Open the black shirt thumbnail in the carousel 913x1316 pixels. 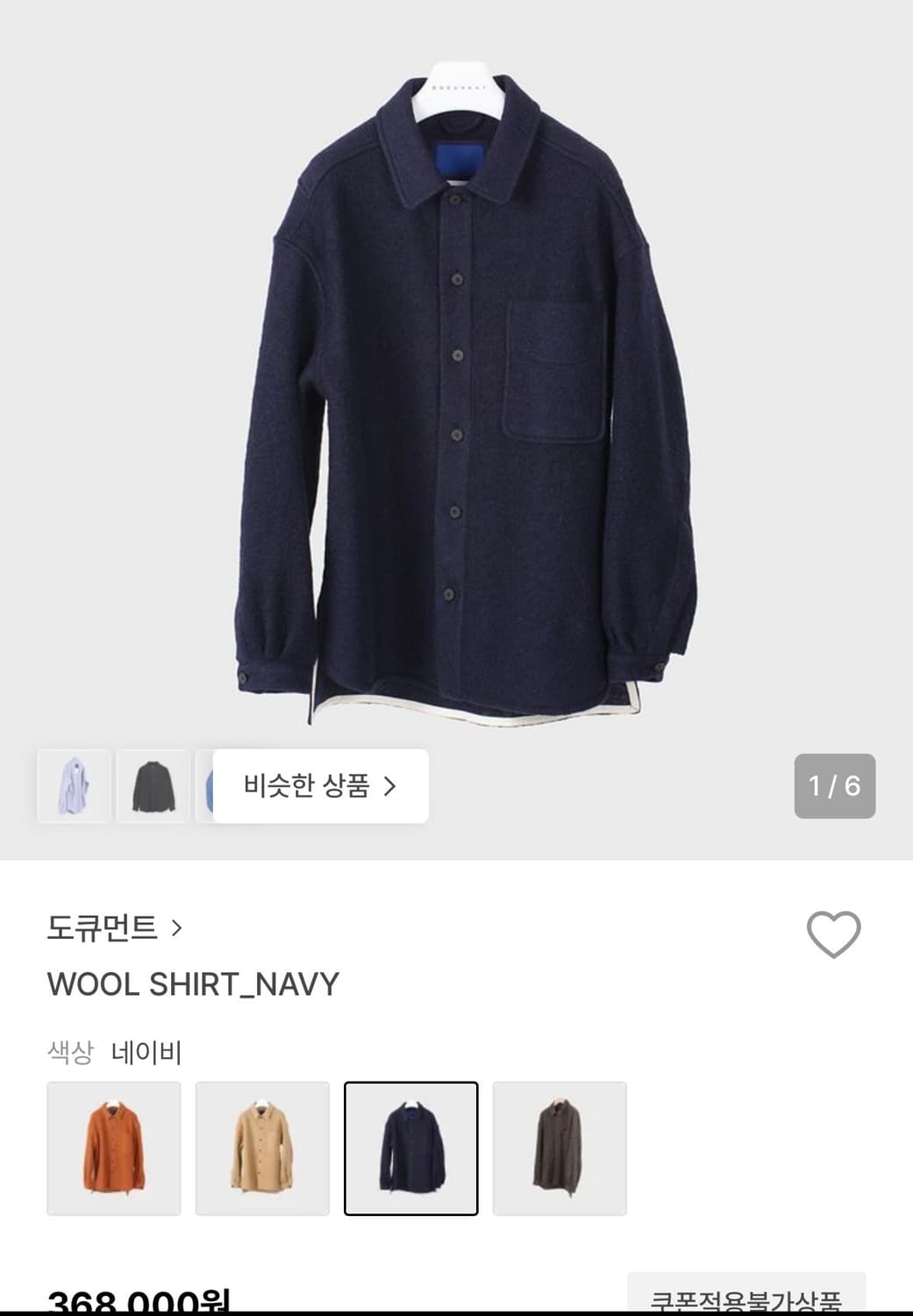tap(152, 786)
